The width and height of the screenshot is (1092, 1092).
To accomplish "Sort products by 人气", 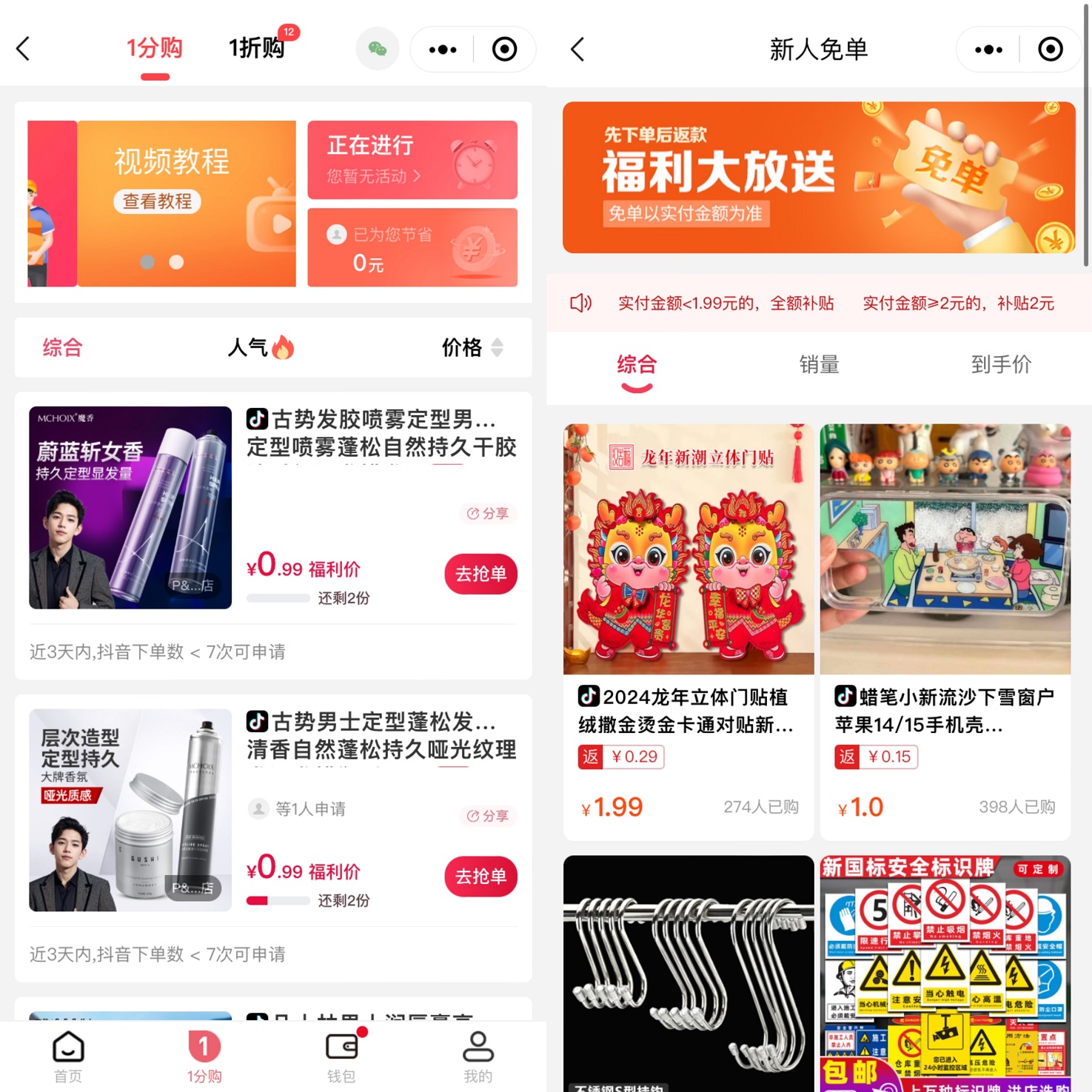I will pos(260,347).
